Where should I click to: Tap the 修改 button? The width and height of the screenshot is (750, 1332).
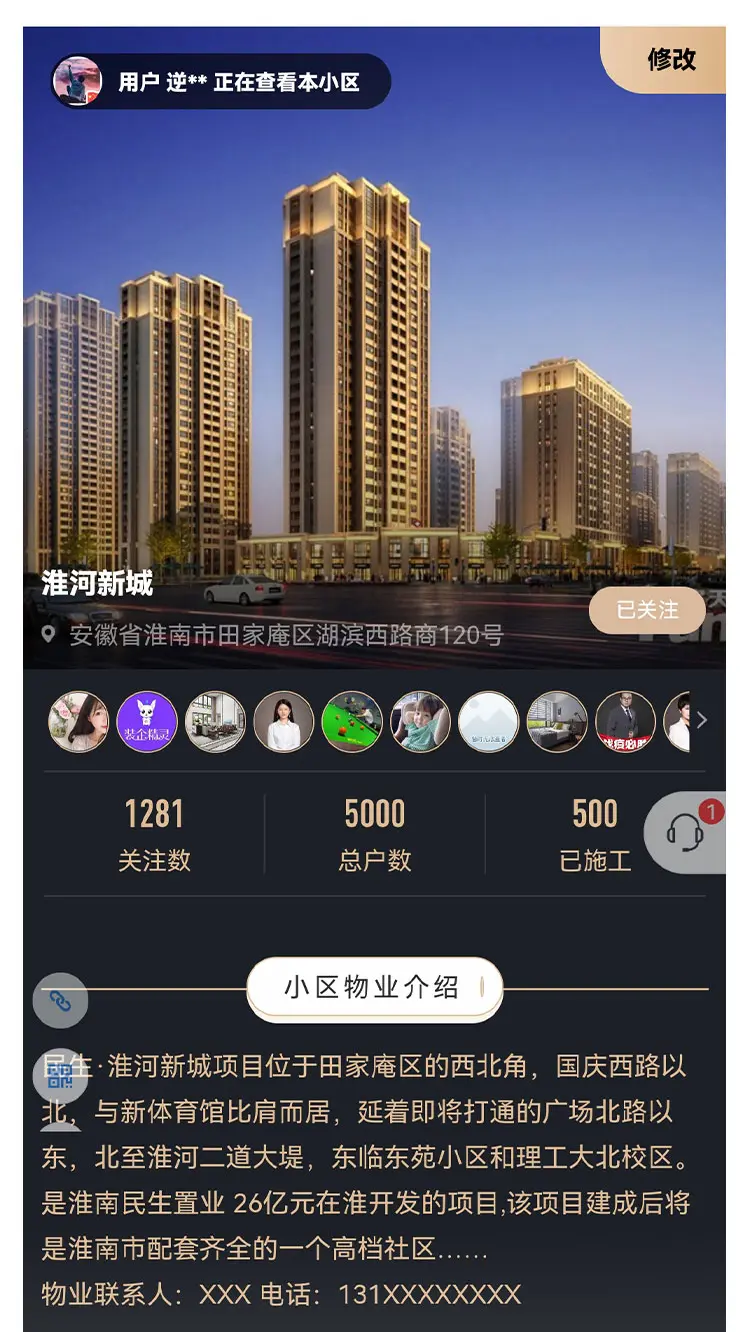click(670, 59)
